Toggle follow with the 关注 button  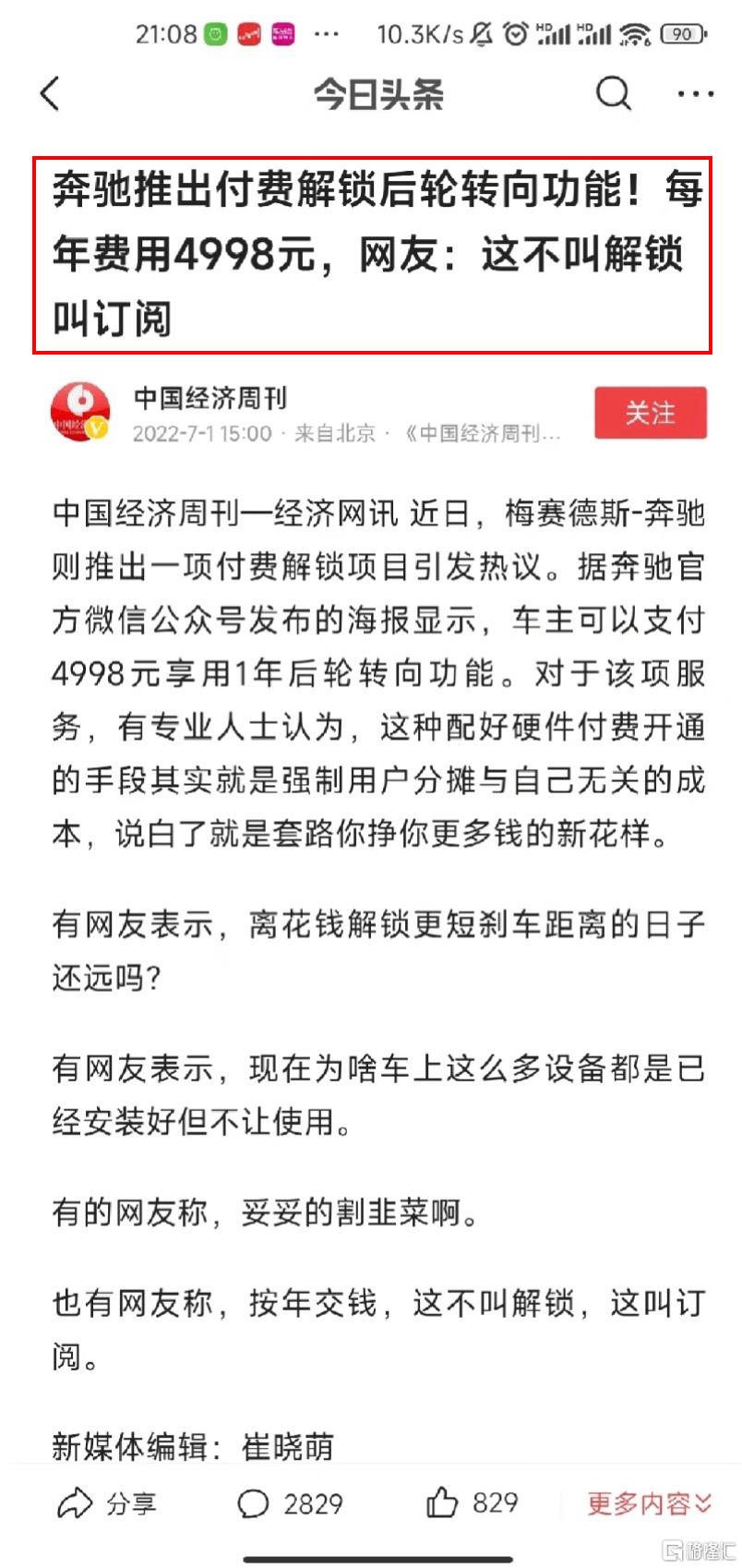pyautogui.click(x=651, y=413)
